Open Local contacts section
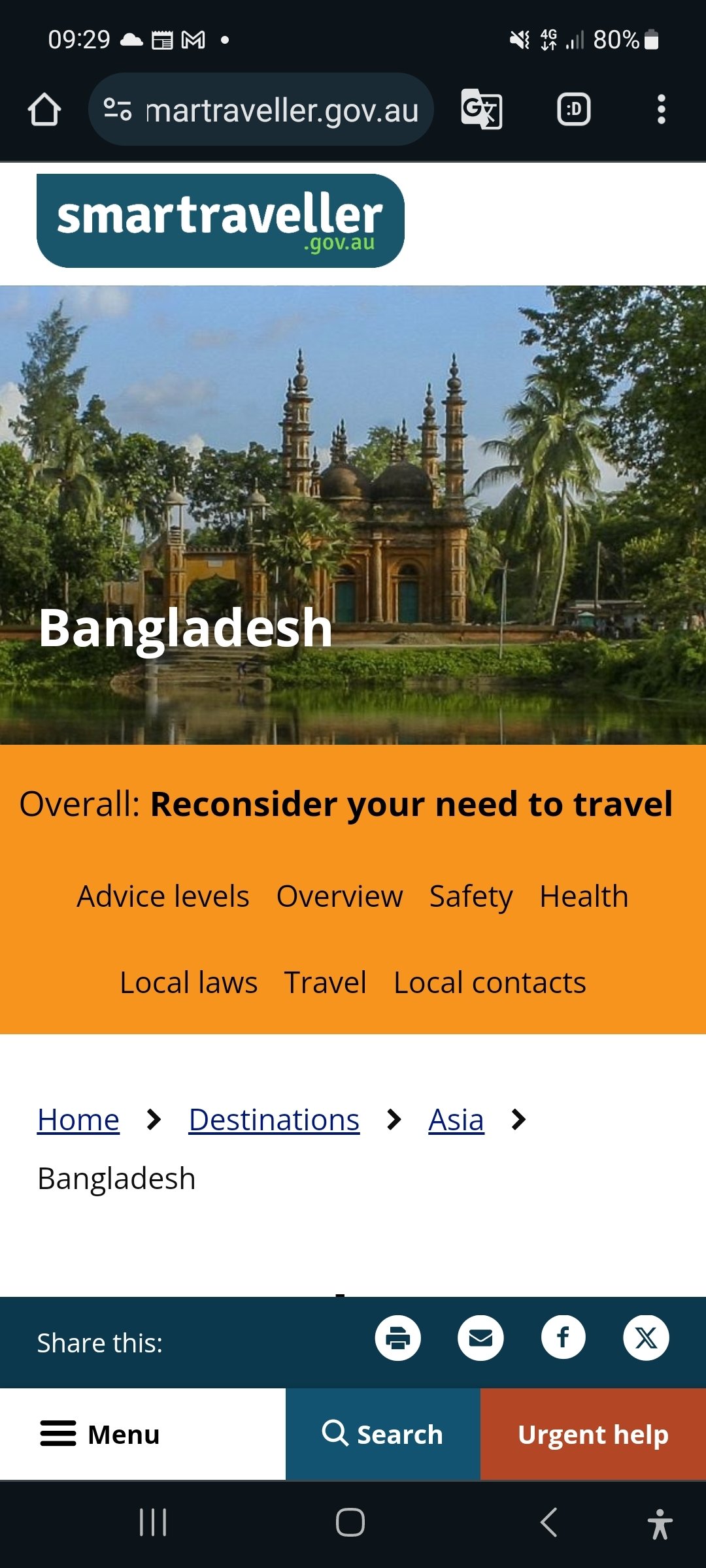 pyautogui.click(x=490, y=982)
